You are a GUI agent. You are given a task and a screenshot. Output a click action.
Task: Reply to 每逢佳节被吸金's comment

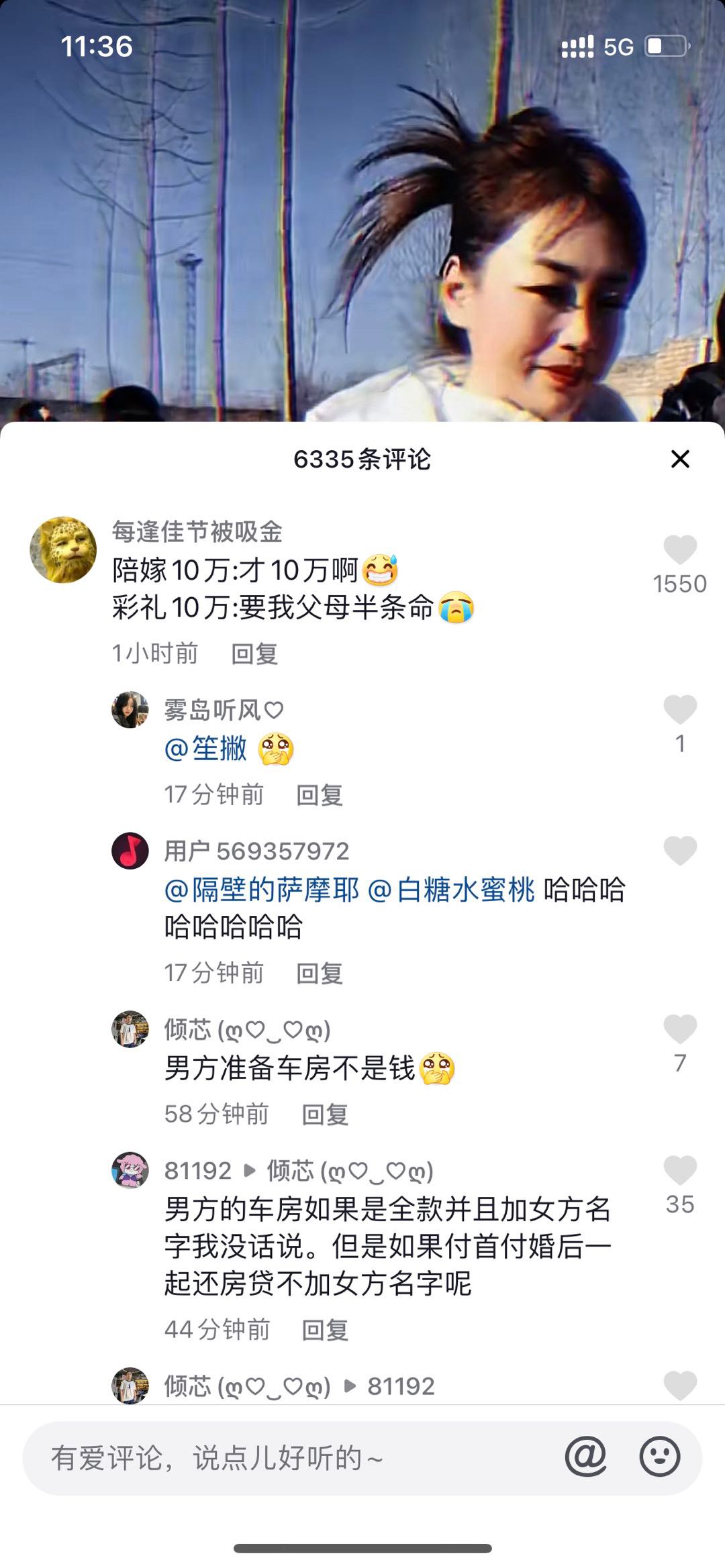pyautogui.click(x=254, y=654)
